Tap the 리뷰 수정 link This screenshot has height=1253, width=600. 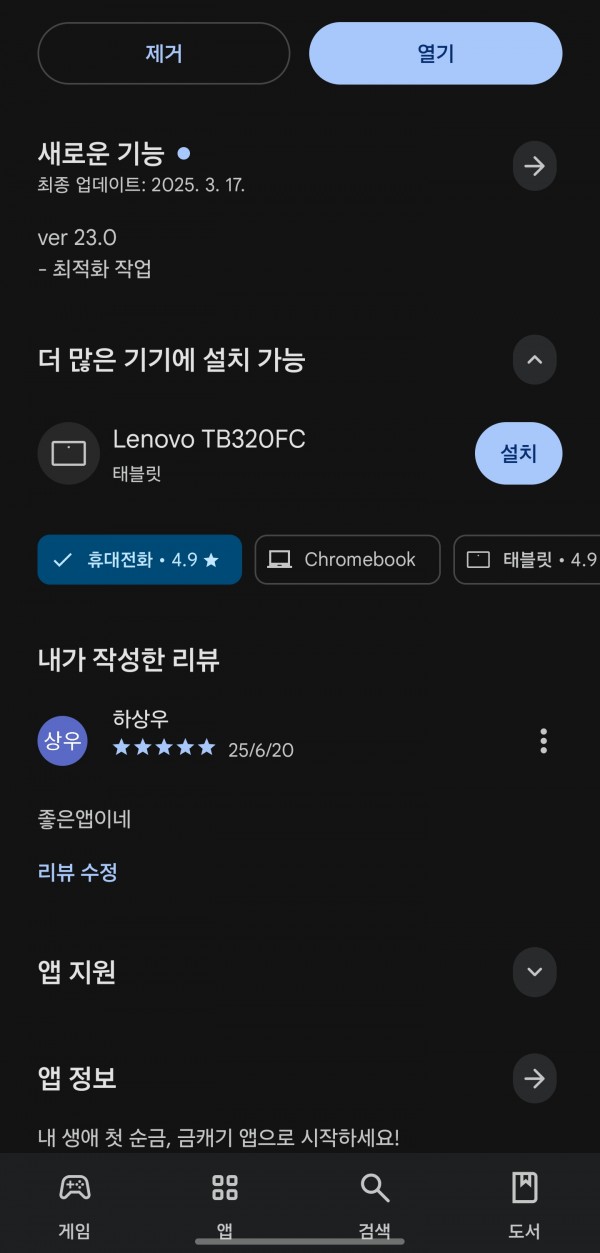[78, 872]
